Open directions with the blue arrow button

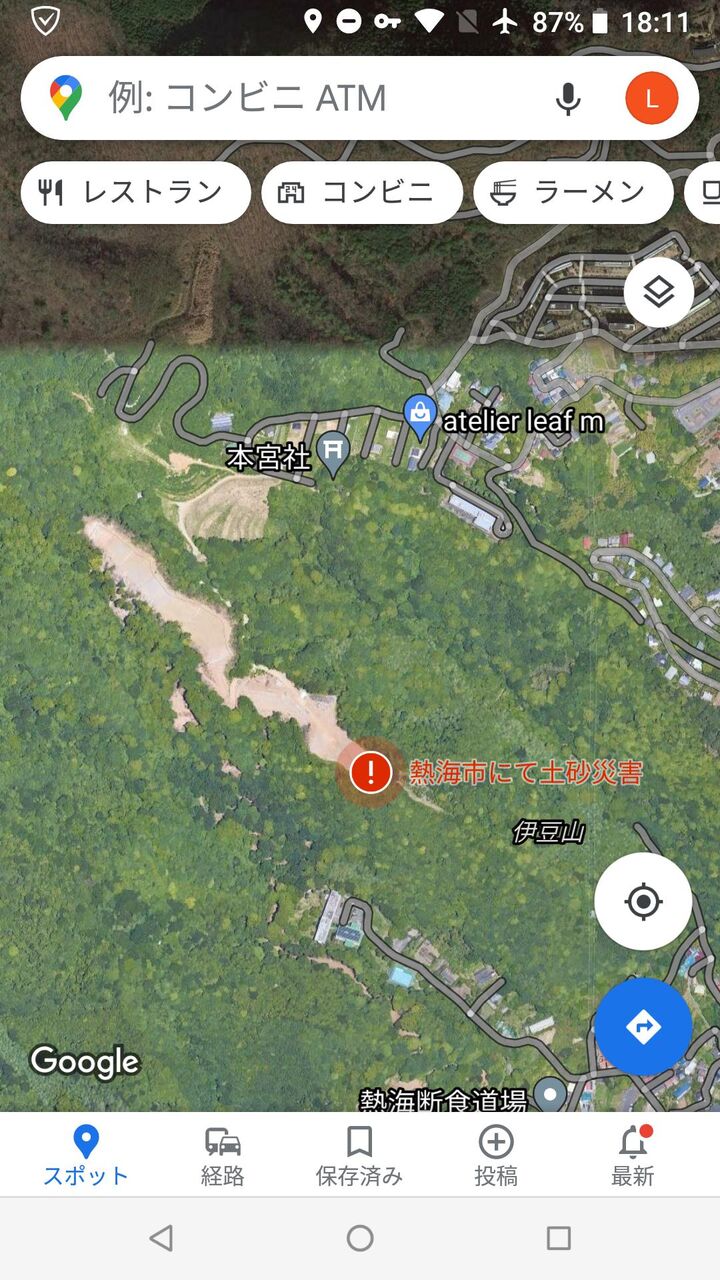pyautogui.click(x=643, y=1027)
